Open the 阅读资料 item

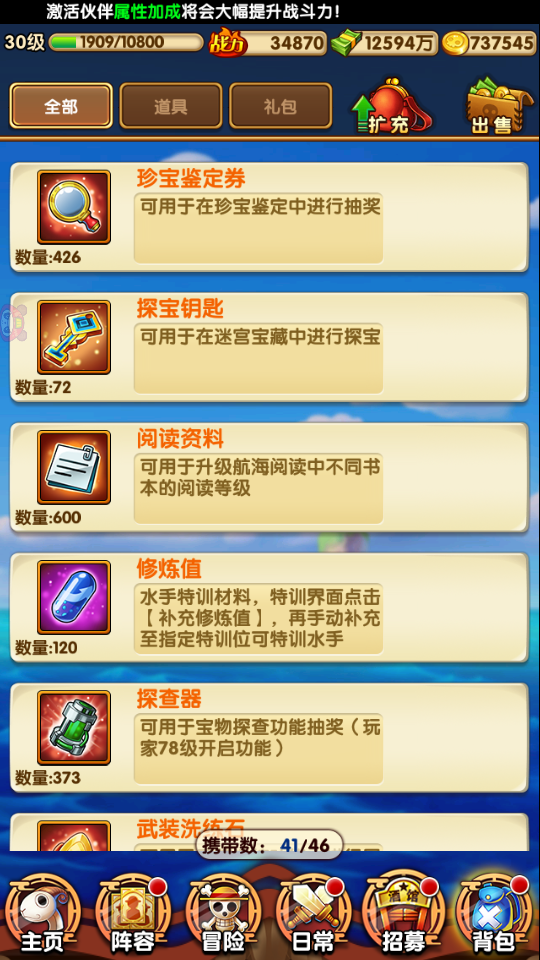269,478
